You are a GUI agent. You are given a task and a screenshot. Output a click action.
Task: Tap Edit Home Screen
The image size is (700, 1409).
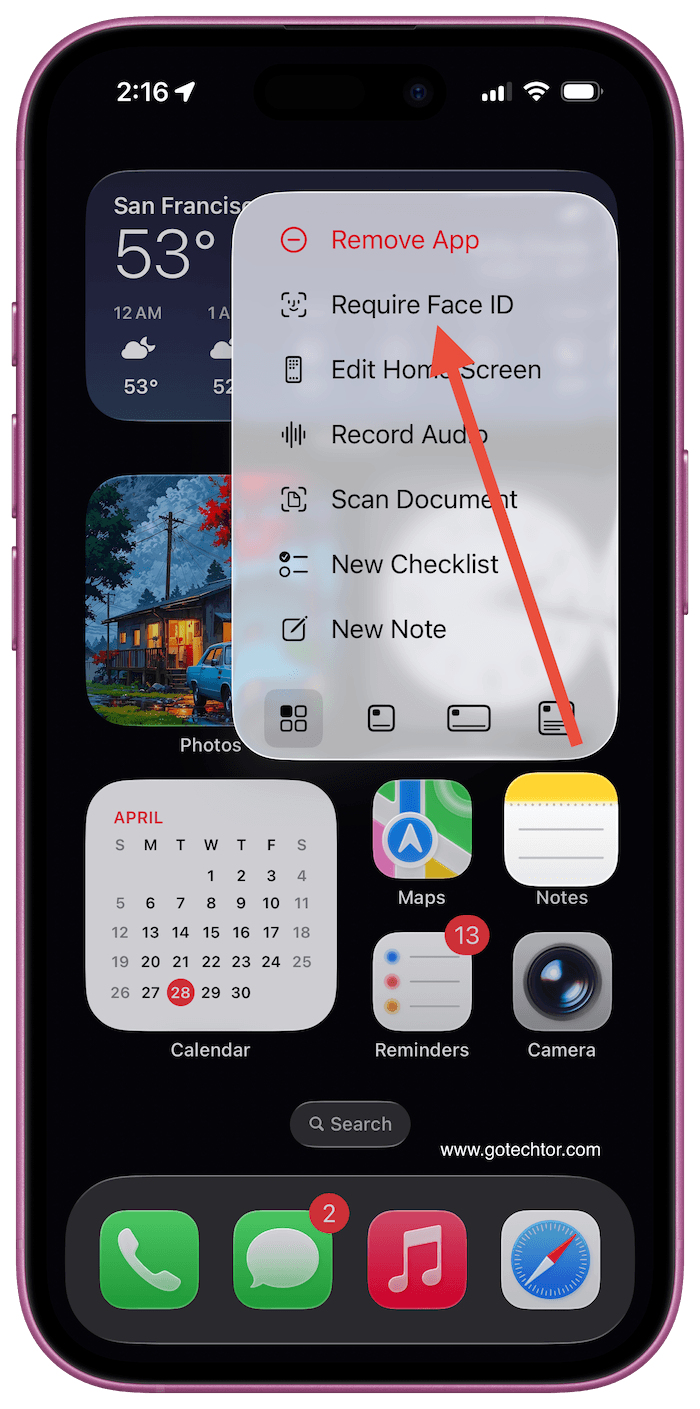click(x=435, y=370)
